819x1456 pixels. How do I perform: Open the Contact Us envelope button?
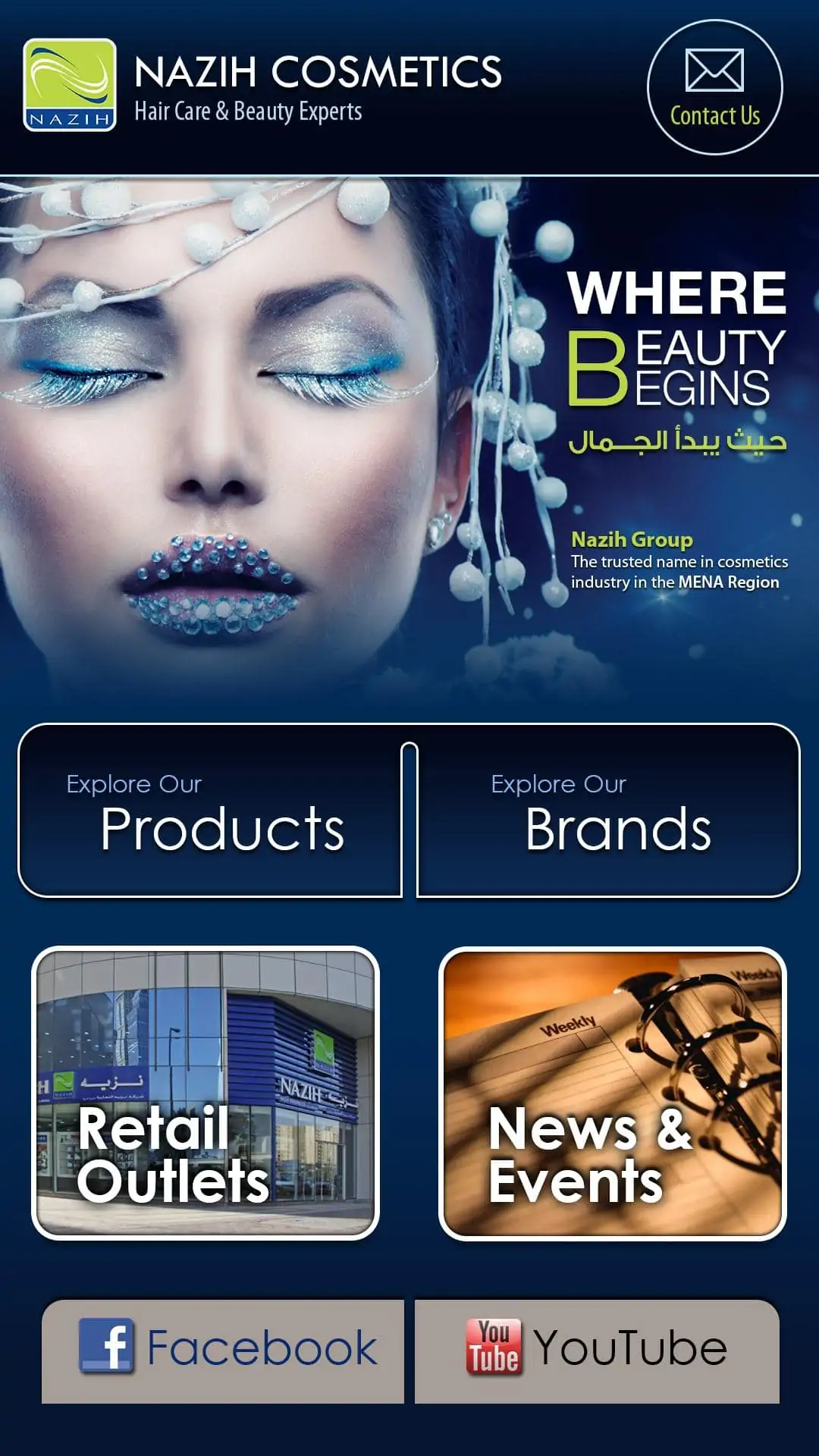714,87
